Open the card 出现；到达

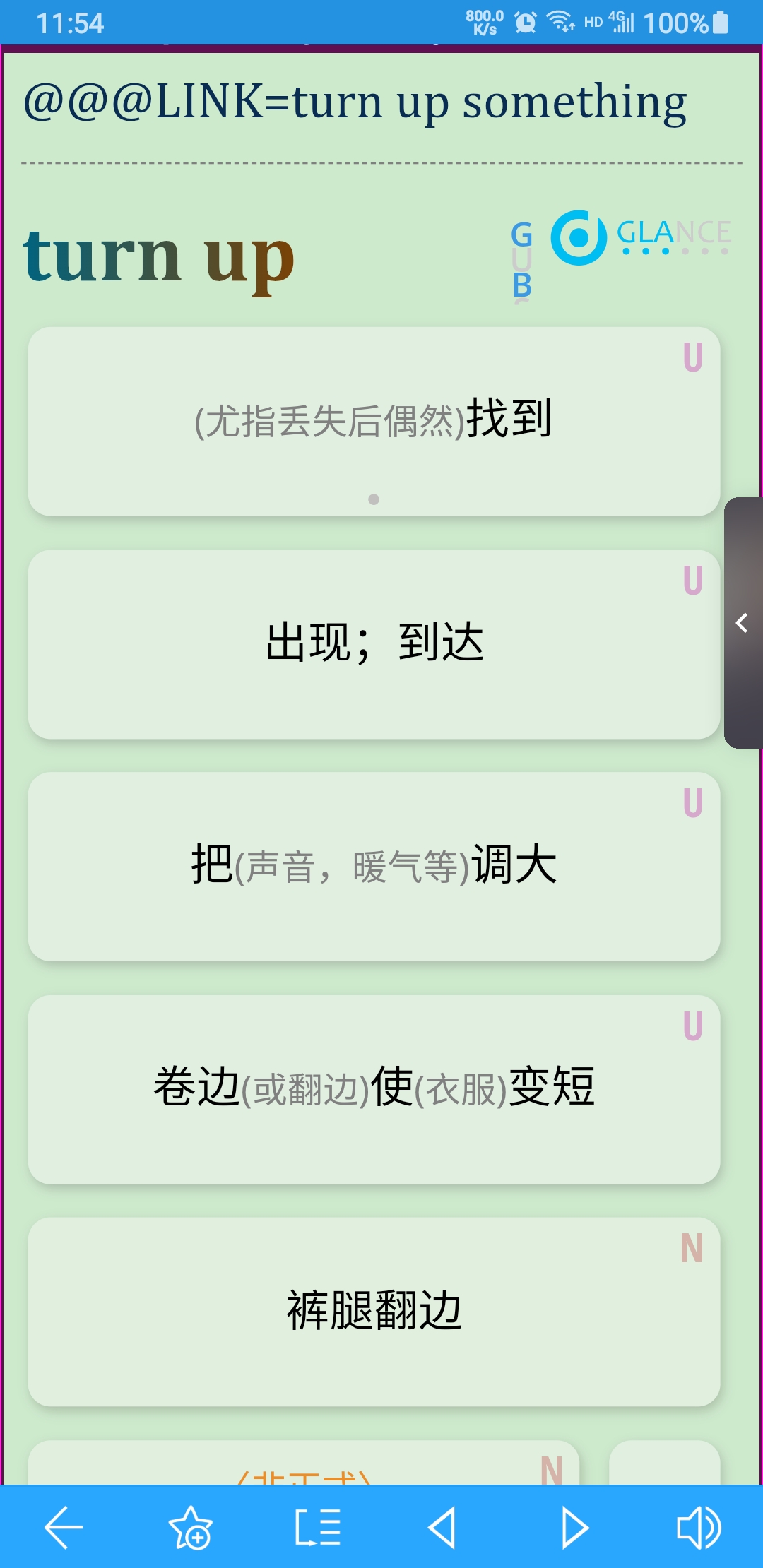coord(374,644)
